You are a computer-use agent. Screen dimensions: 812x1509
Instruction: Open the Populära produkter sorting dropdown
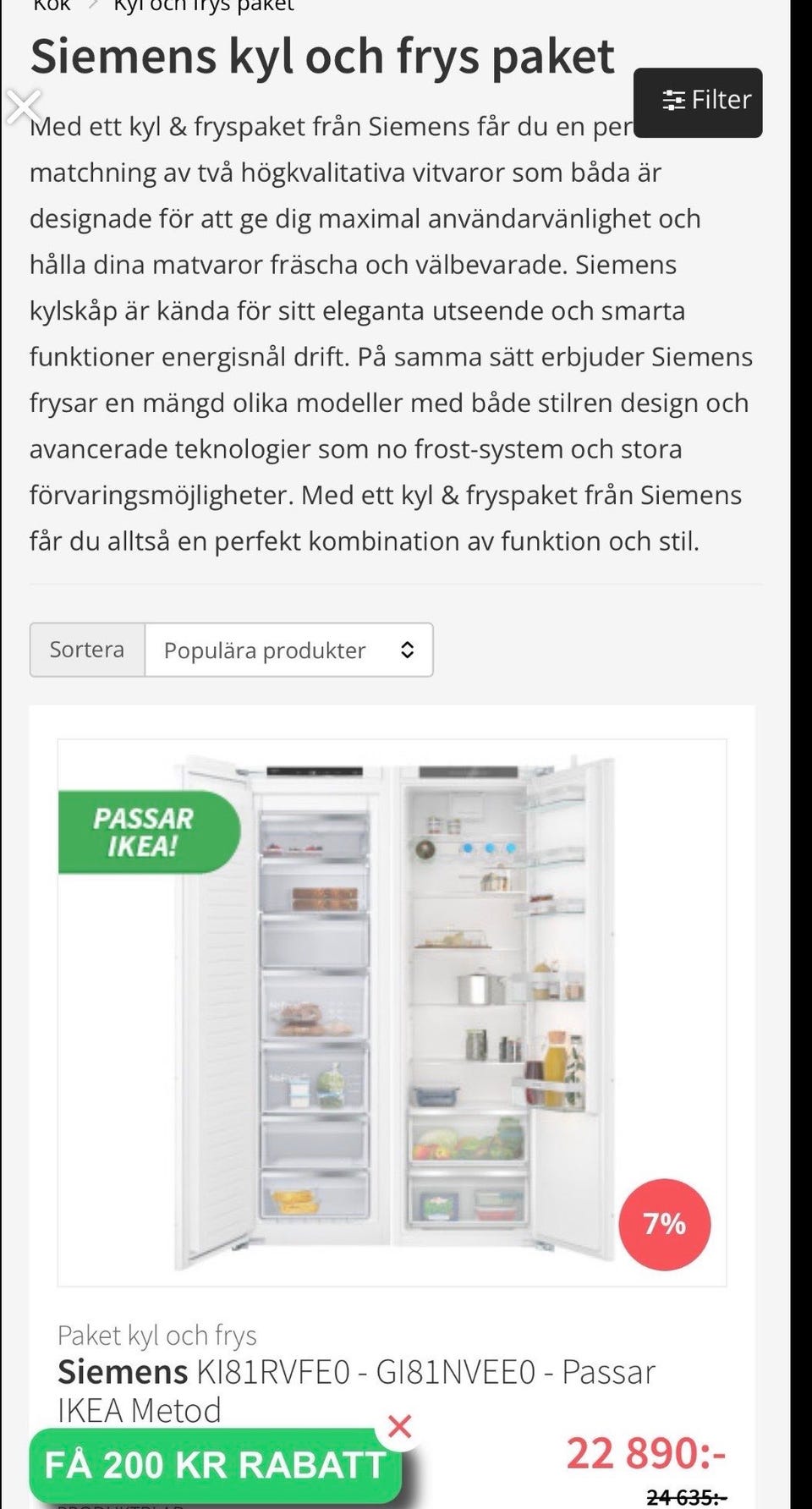288,650
